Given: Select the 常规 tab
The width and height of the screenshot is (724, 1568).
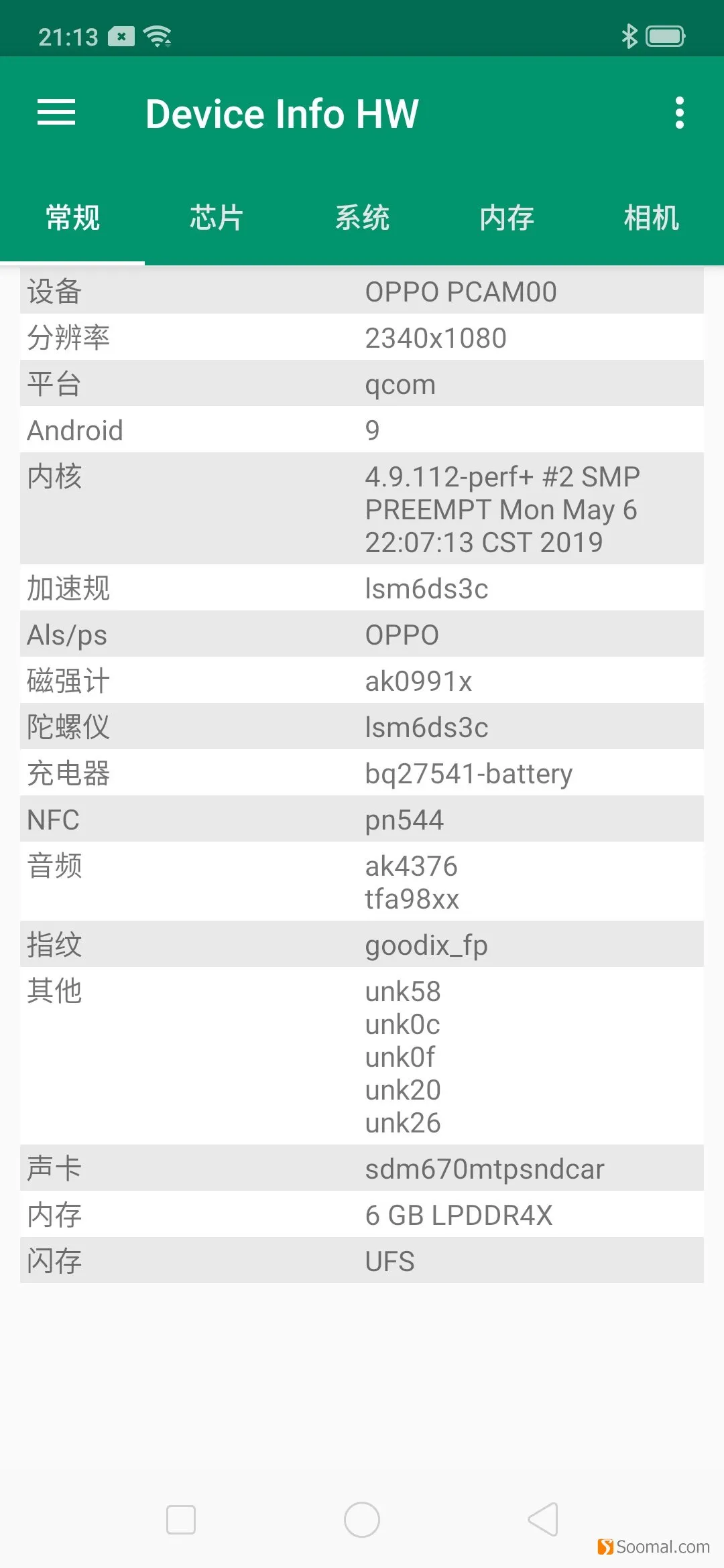Looking at the screenshot, I should pos(72,218).
